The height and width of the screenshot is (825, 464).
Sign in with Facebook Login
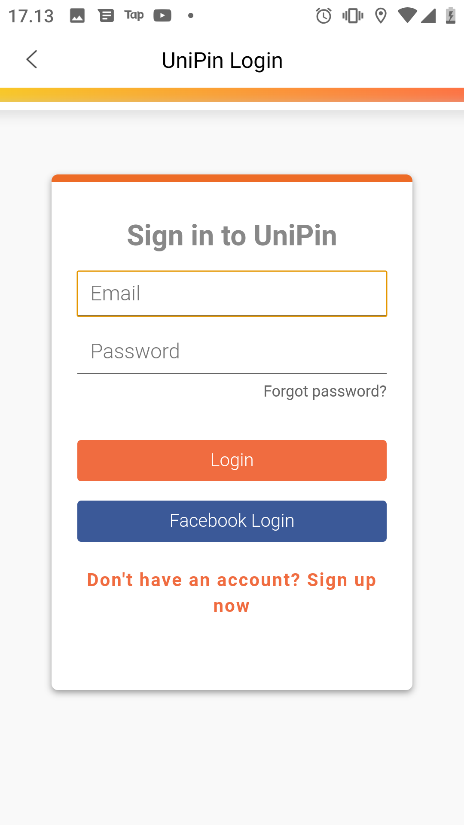pyautogui.click(x=232, y=521)
